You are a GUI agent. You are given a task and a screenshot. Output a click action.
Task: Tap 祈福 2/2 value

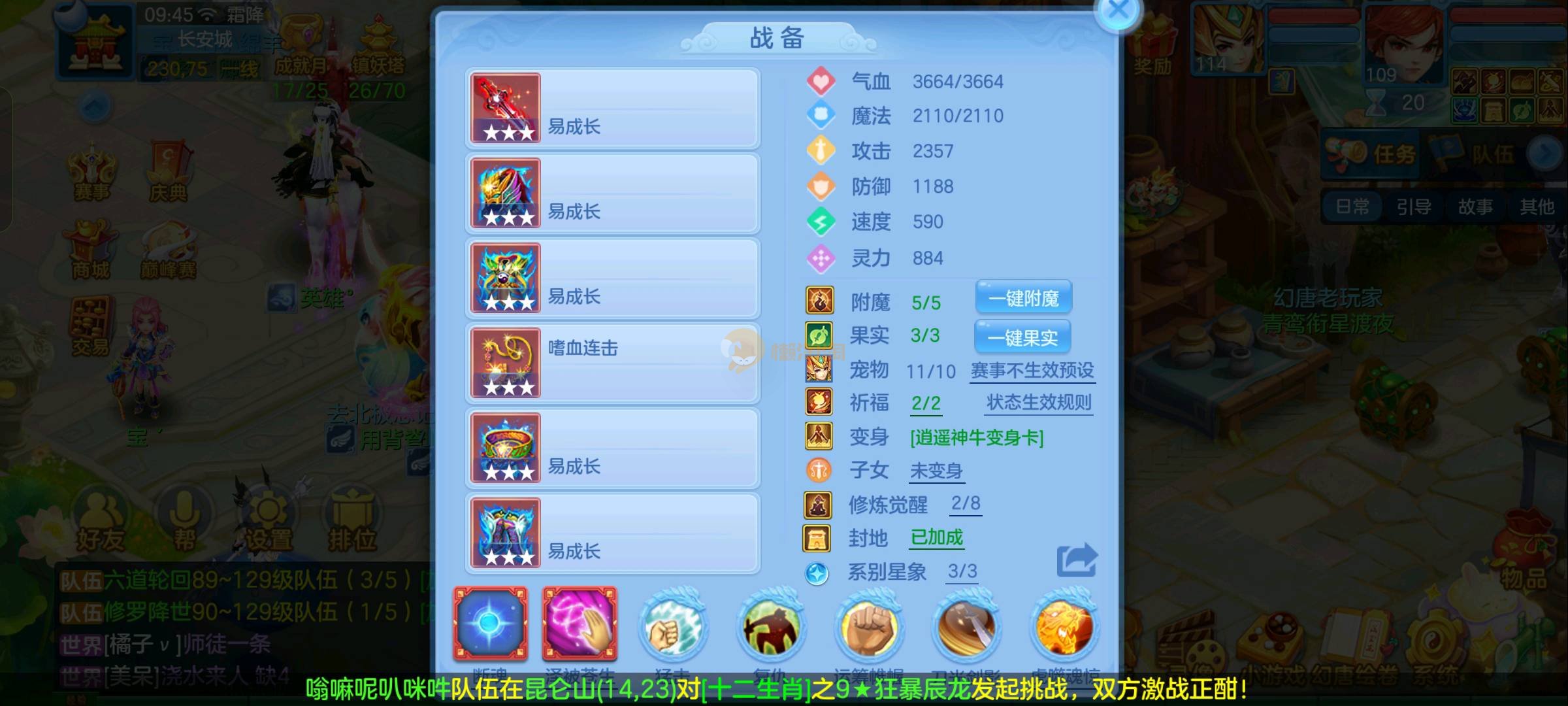tap(926, 403)
